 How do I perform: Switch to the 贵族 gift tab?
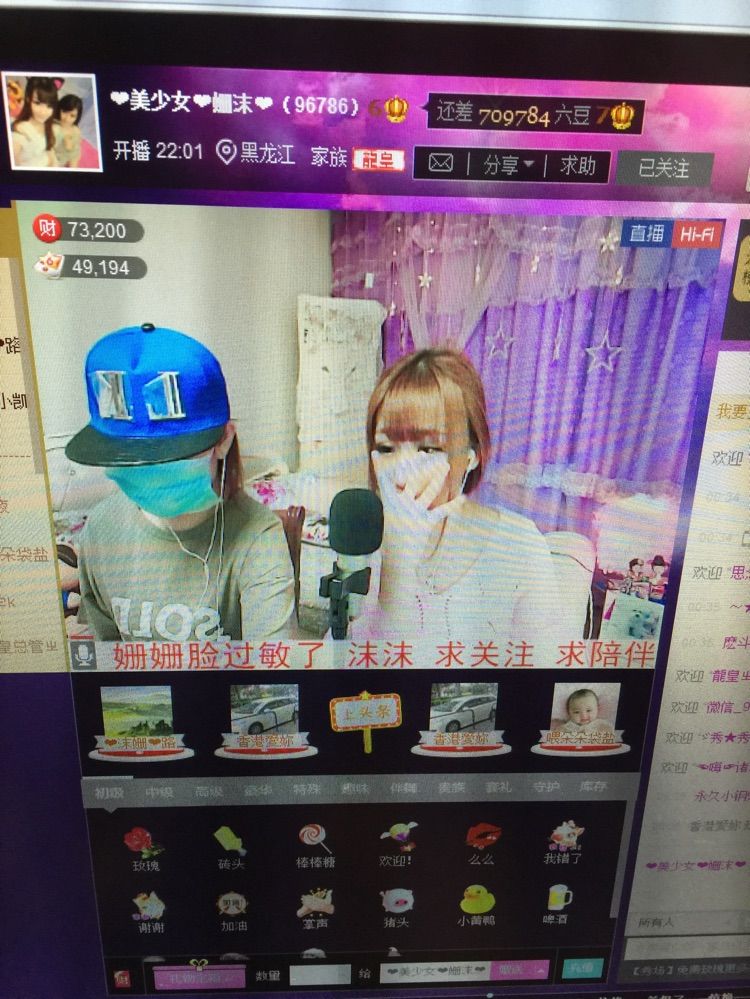tap(453, 787)
